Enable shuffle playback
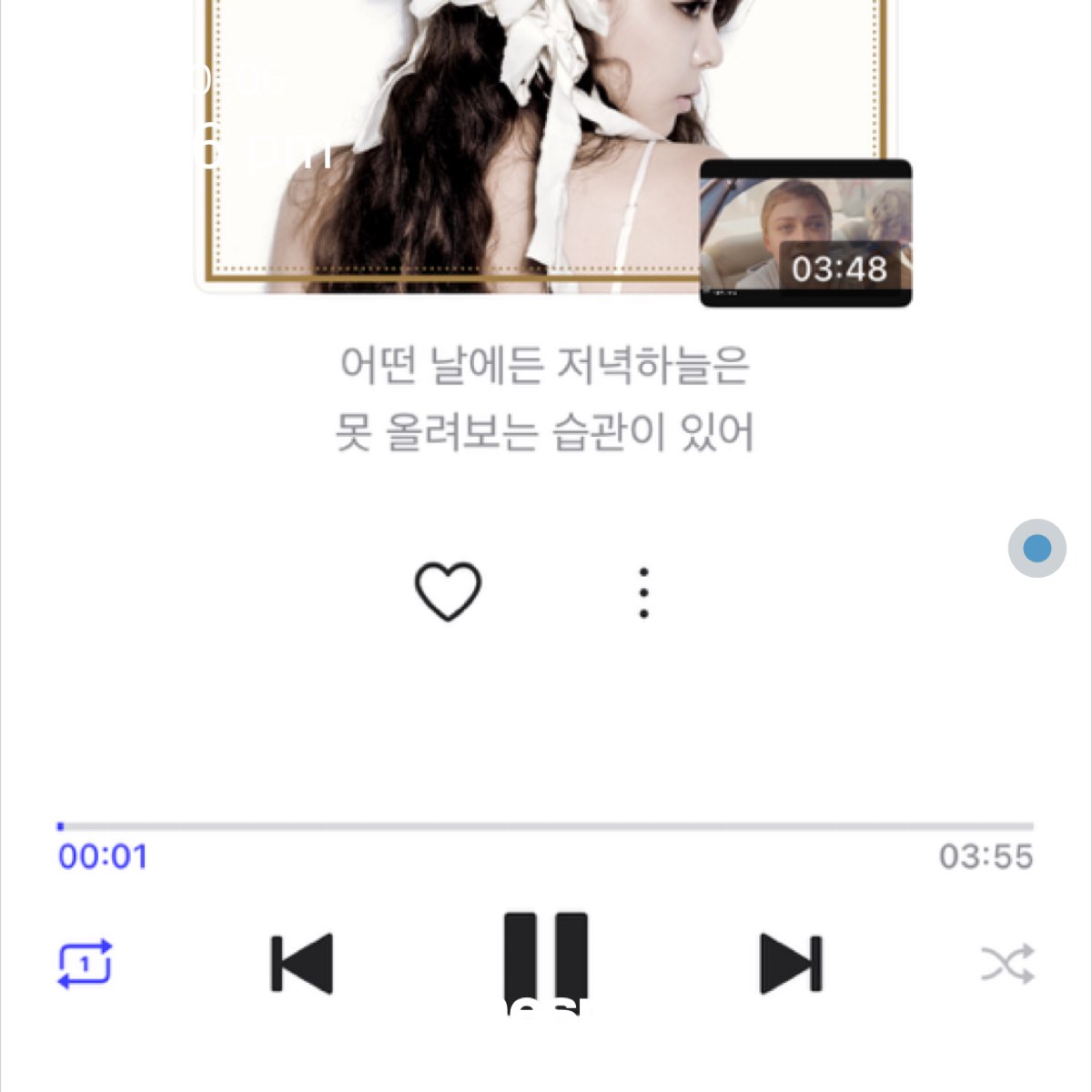Screen dimensions: 1092x1092 click(x=1007, y=964)
